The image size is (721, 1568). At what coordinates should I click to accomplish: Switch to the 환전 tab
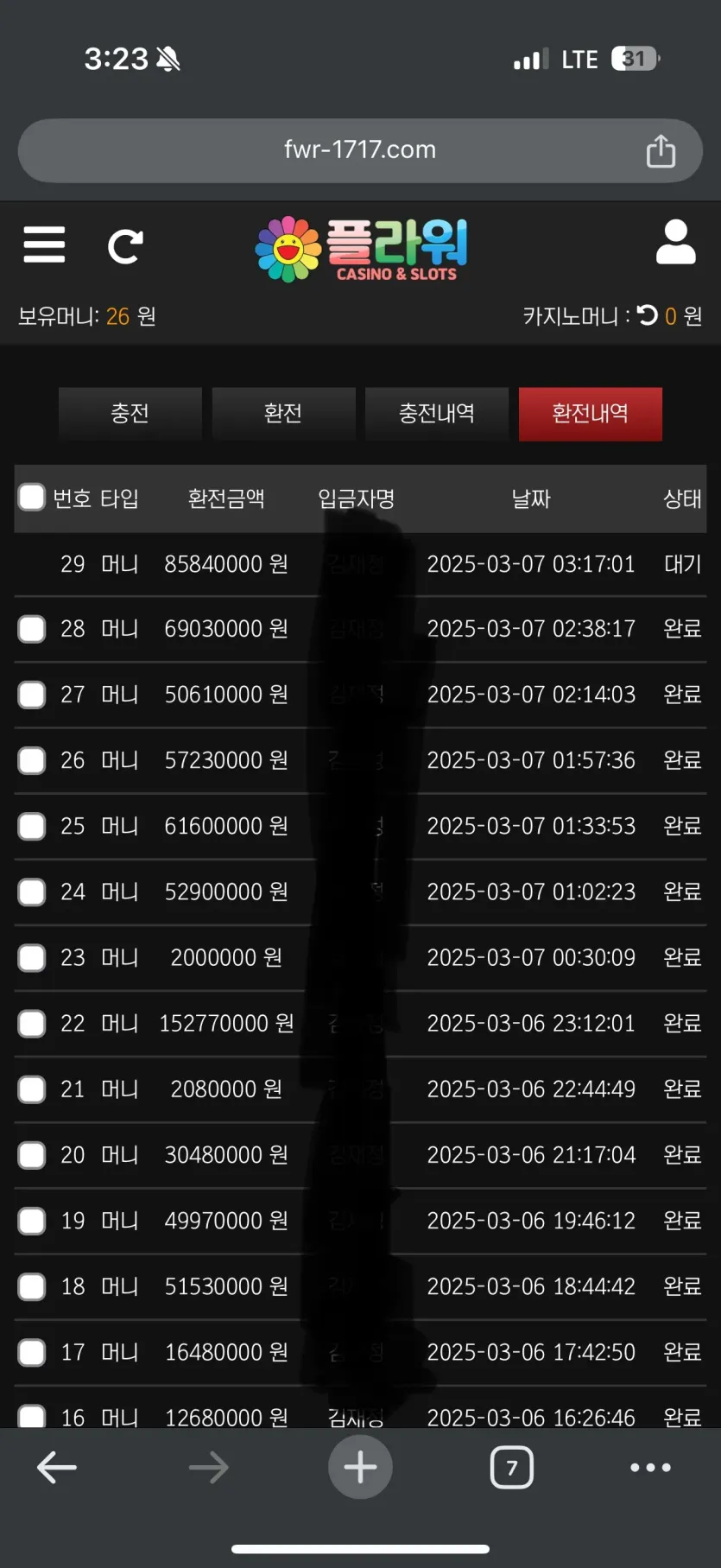[283, 414]
